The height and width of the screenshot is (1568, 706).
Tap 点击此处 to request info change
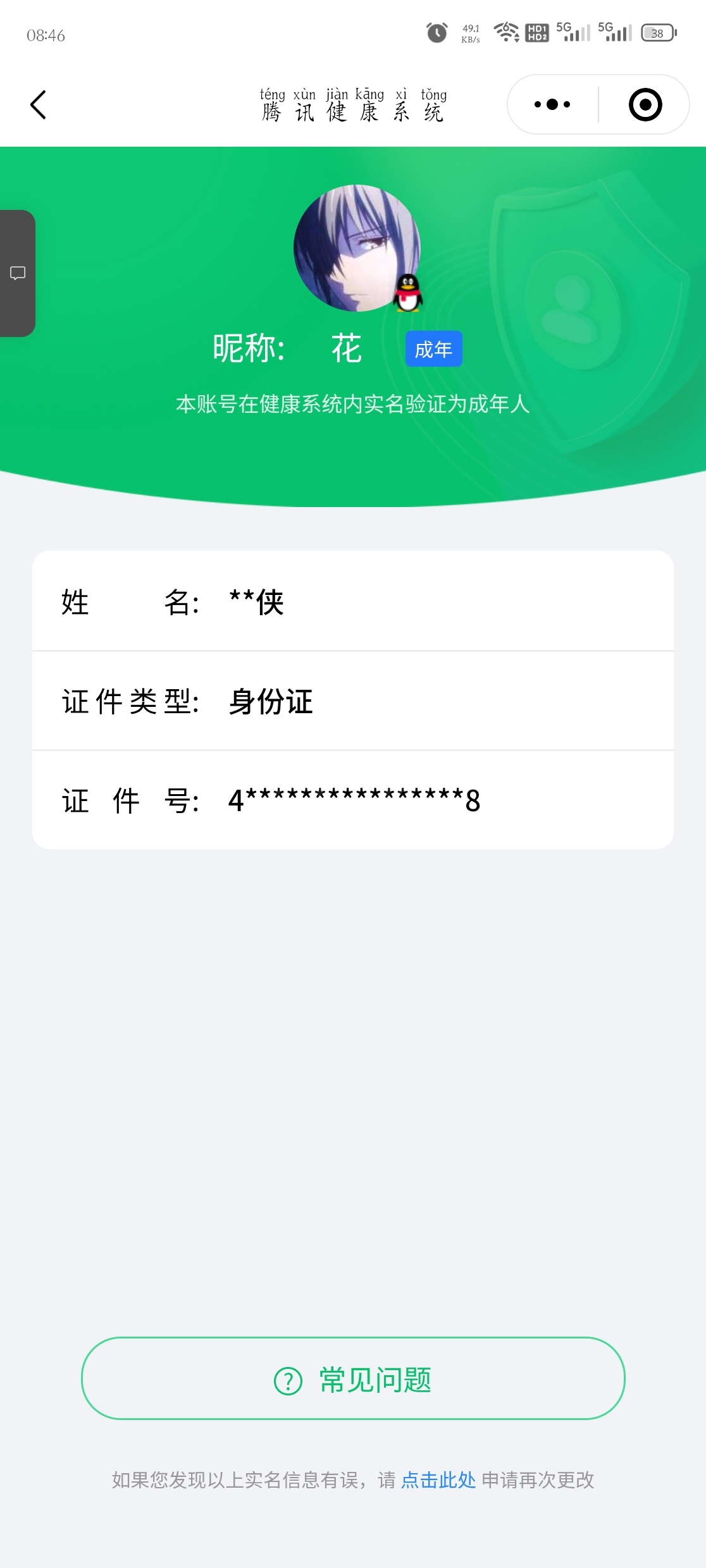pyautogui.click(x=438, y=1480)
